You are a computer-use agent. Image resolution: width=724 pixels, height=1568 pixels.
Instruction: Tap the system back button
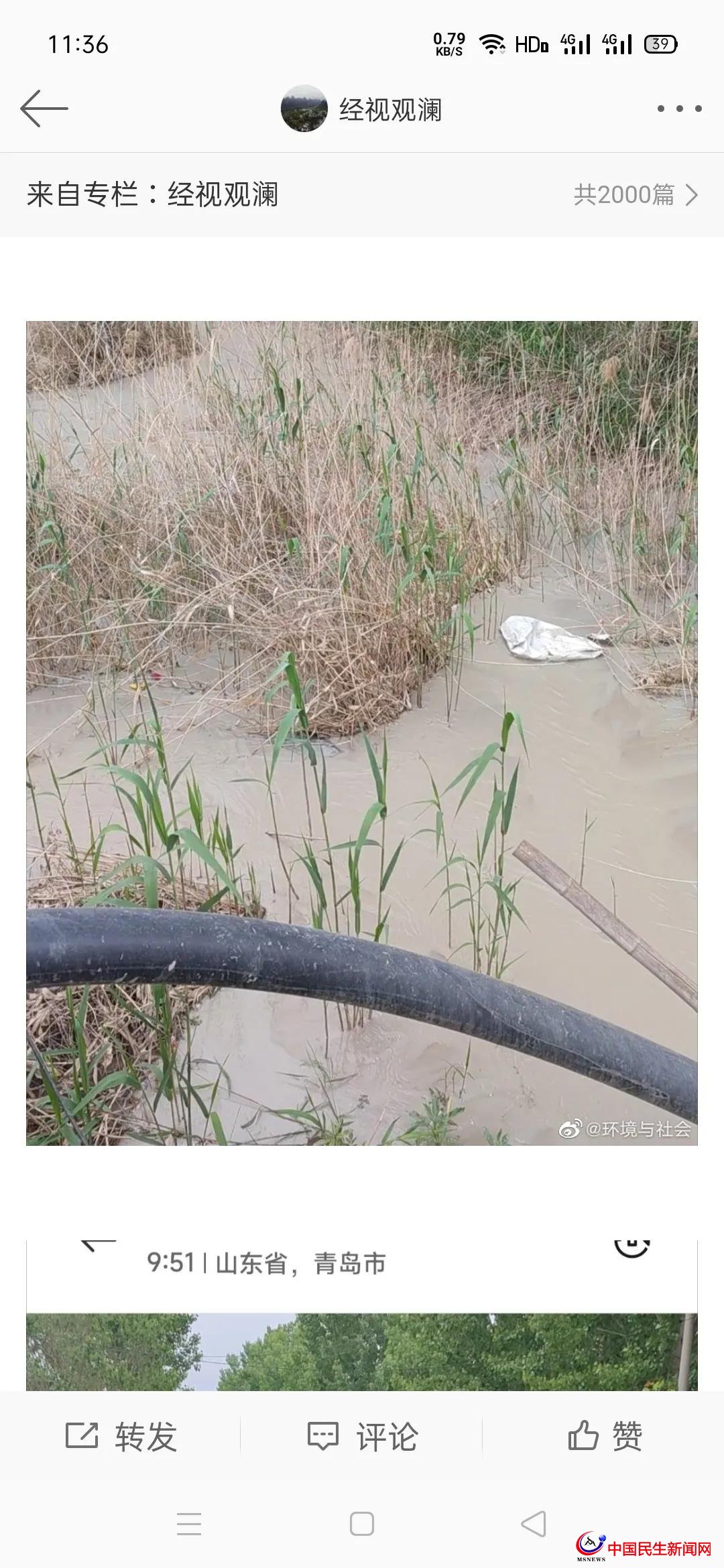tap(534, 1524)
